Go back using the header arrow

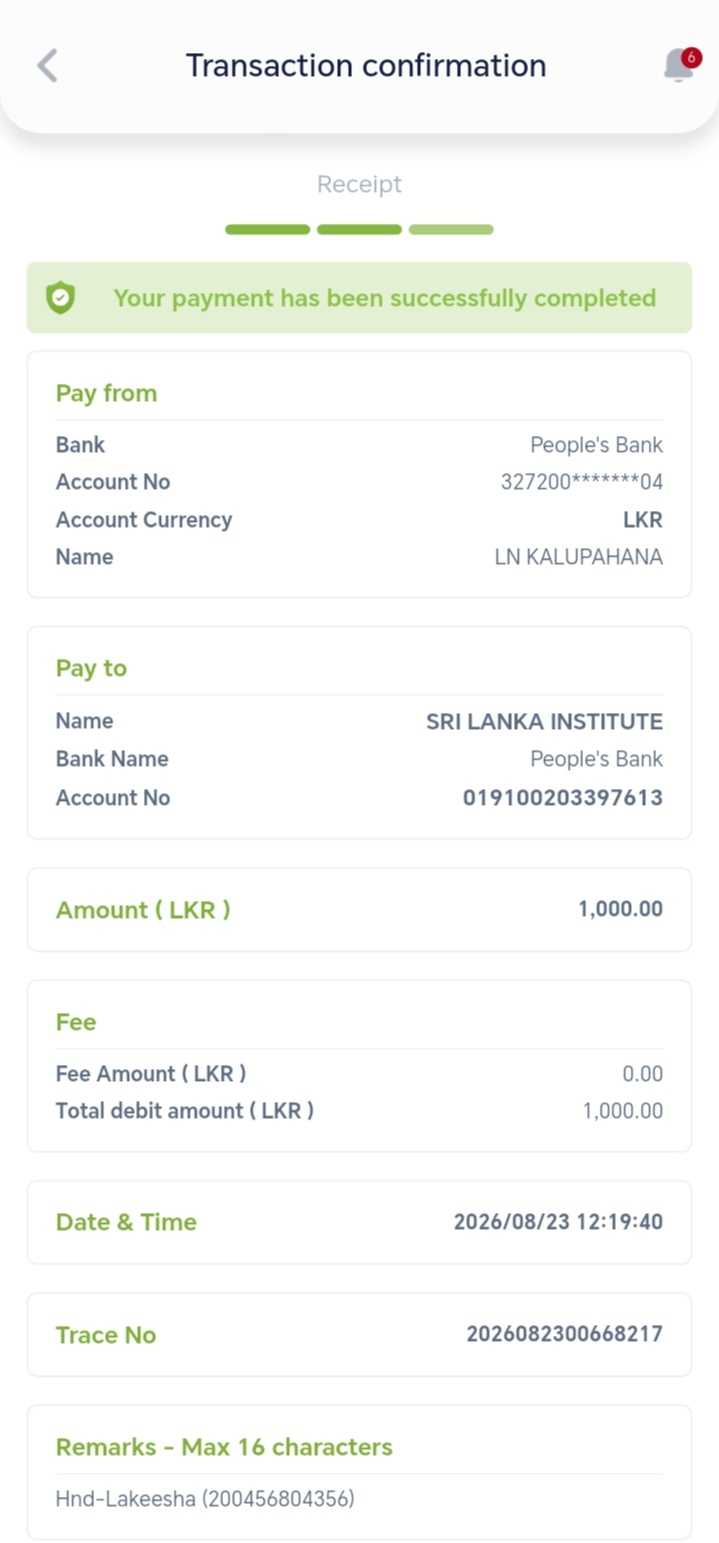47,66
